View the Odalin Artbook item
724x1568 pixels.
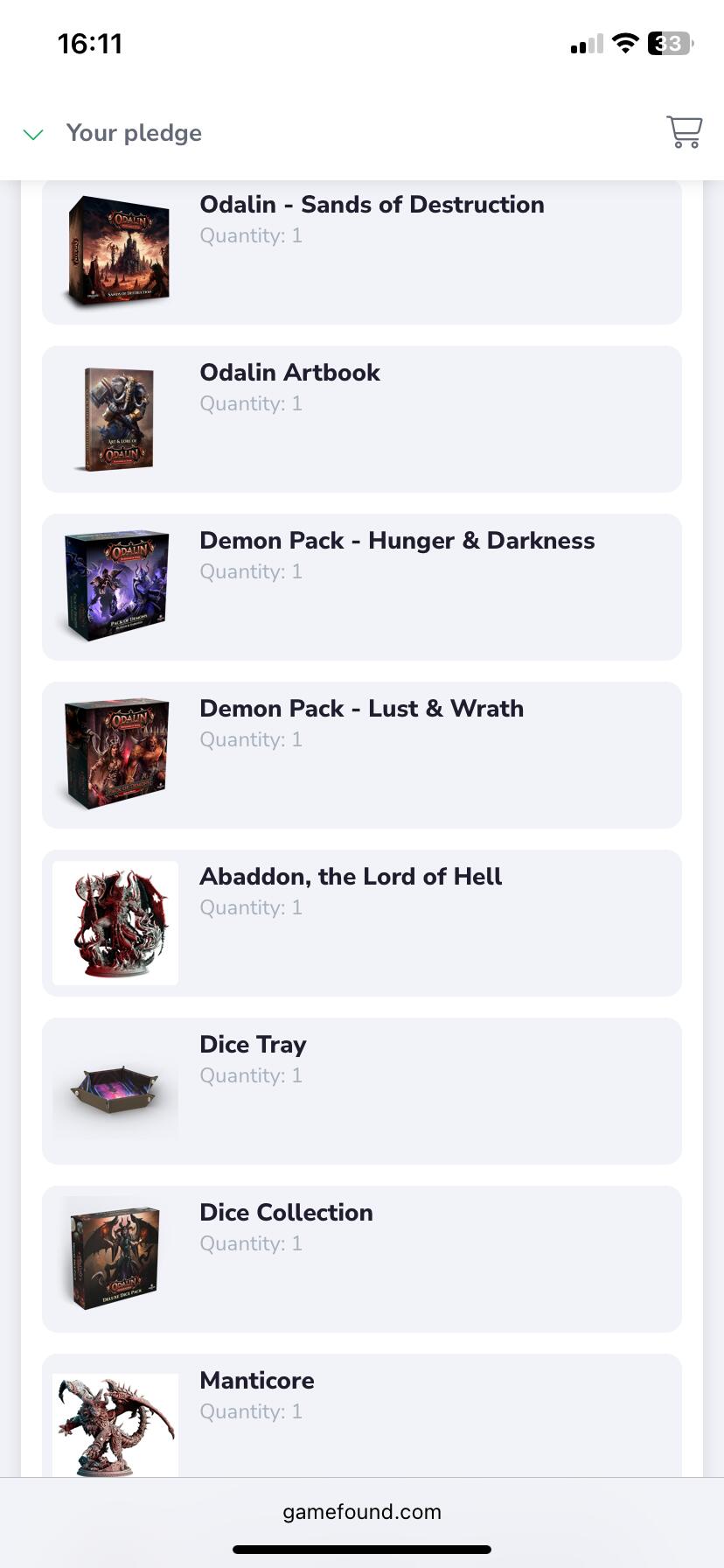coord(362,419)
